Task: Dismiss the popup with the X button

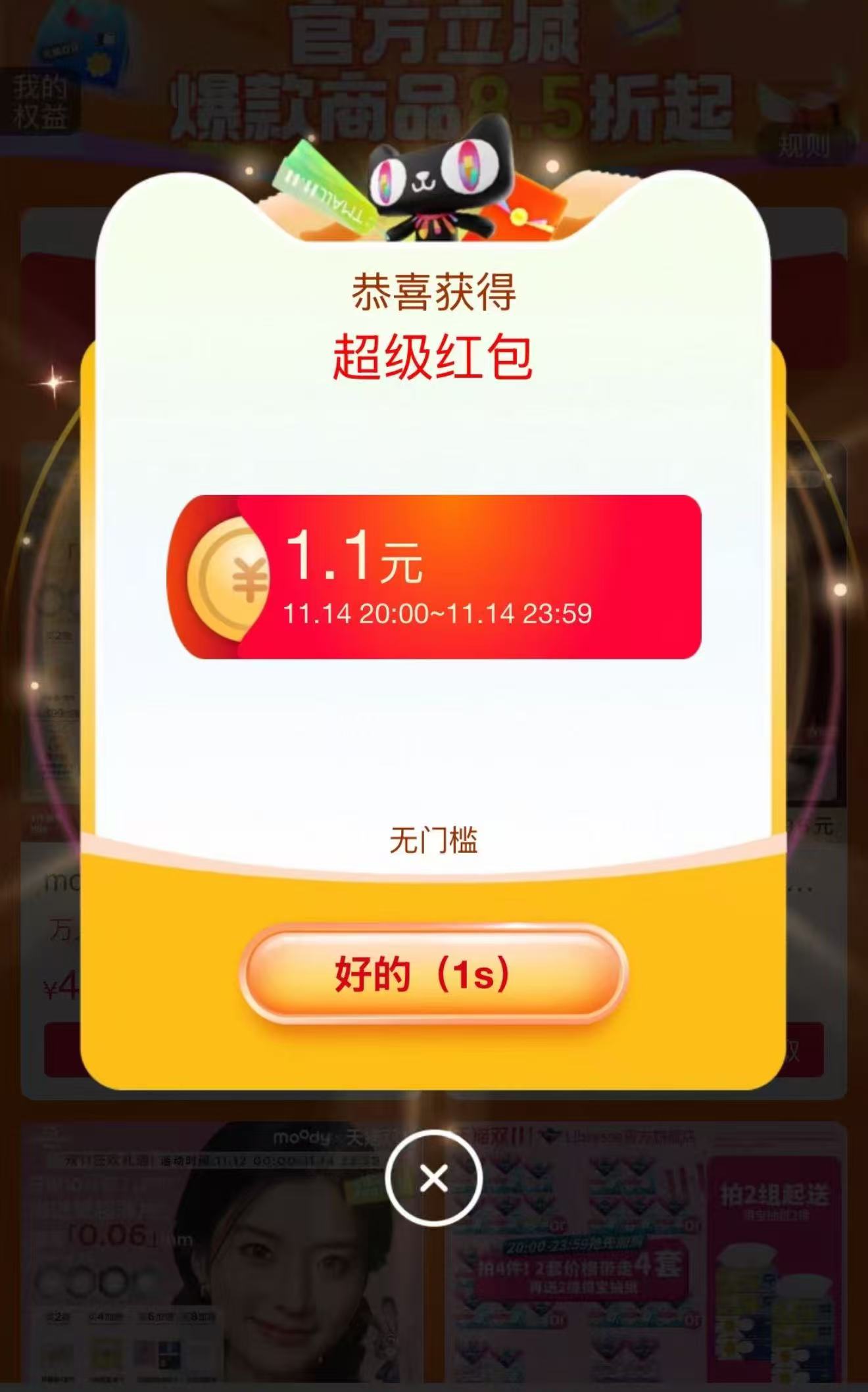Action: tap(434, 1177)
